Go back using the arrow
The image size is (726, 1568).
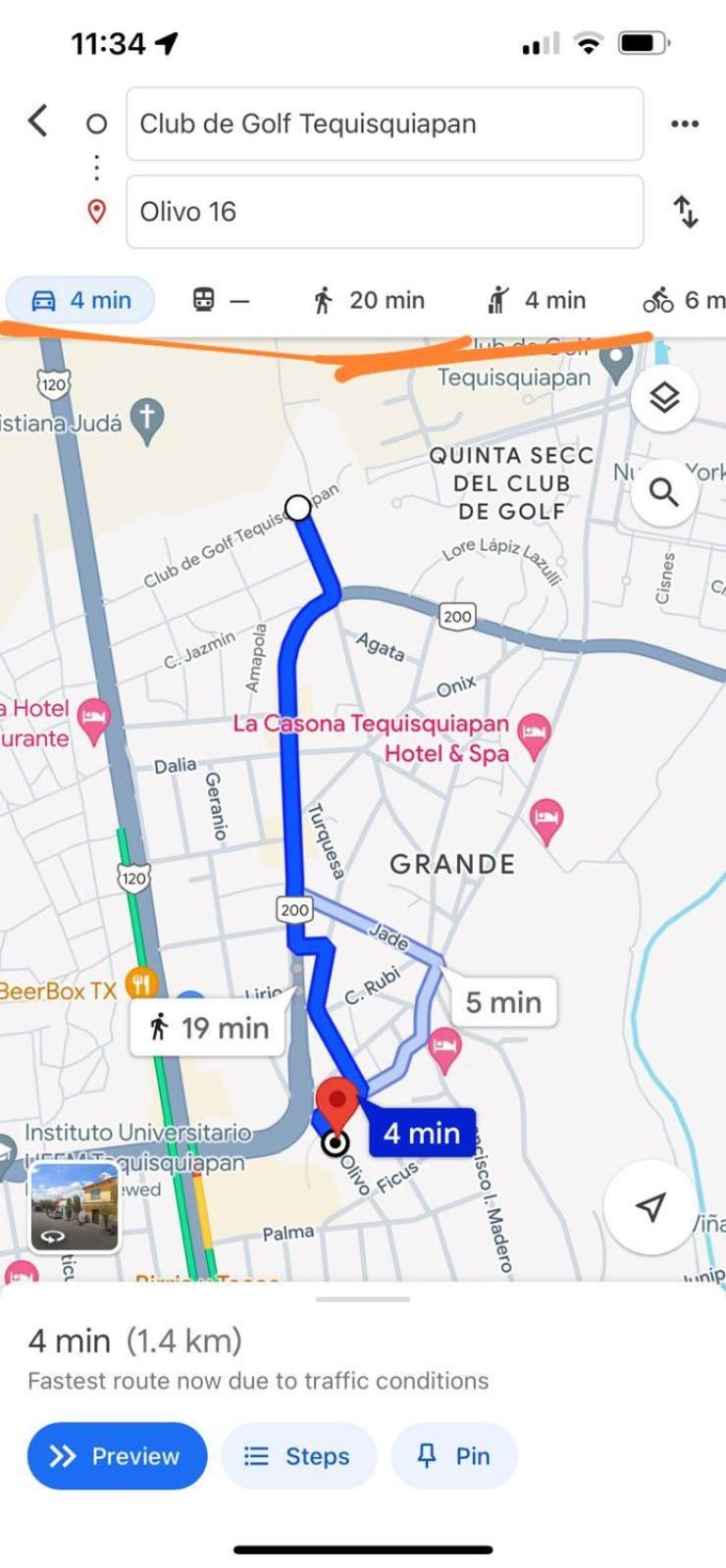click(x=37, y=122)
